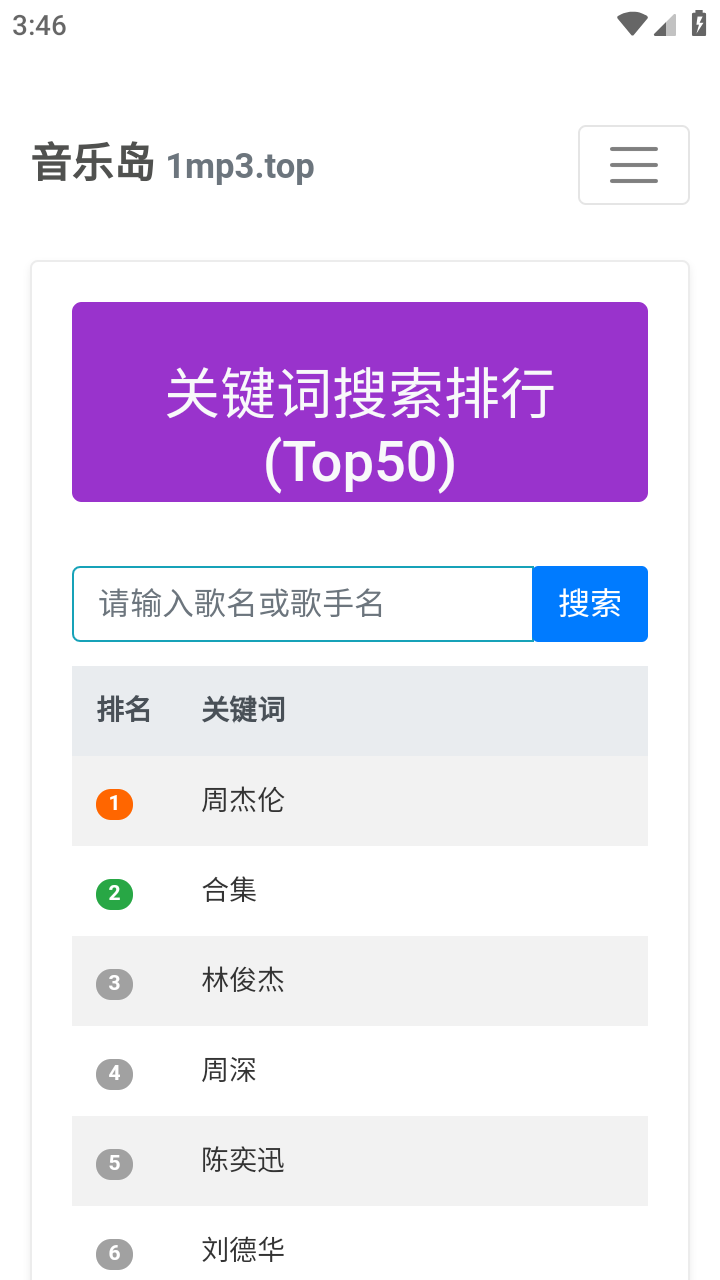This screenshot has width=720, height=1280.
Task: Tap the rank 5 badge icon
Action: (114, 1164)
